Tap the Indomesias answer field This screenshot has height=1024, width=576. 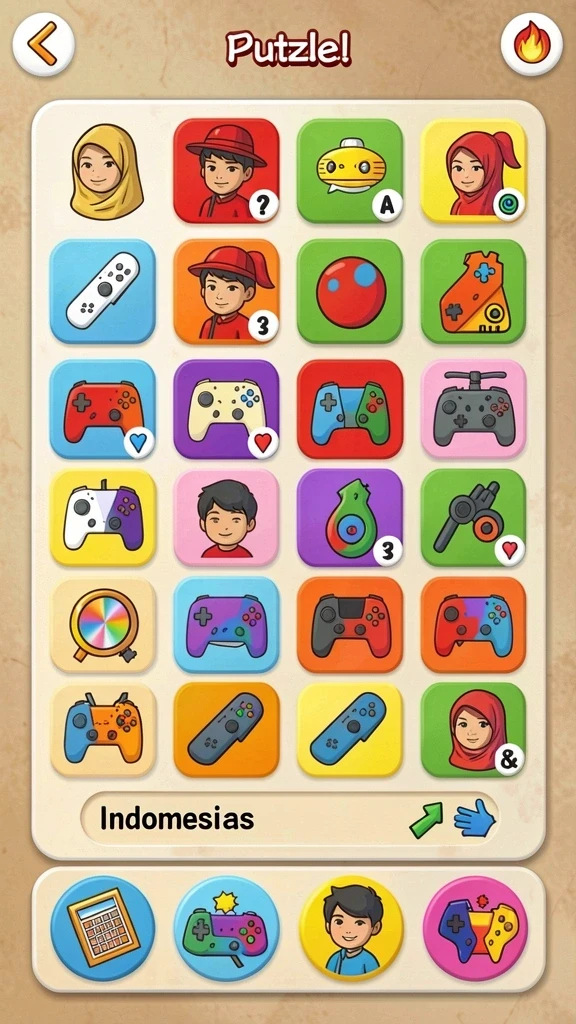[289, 818]
